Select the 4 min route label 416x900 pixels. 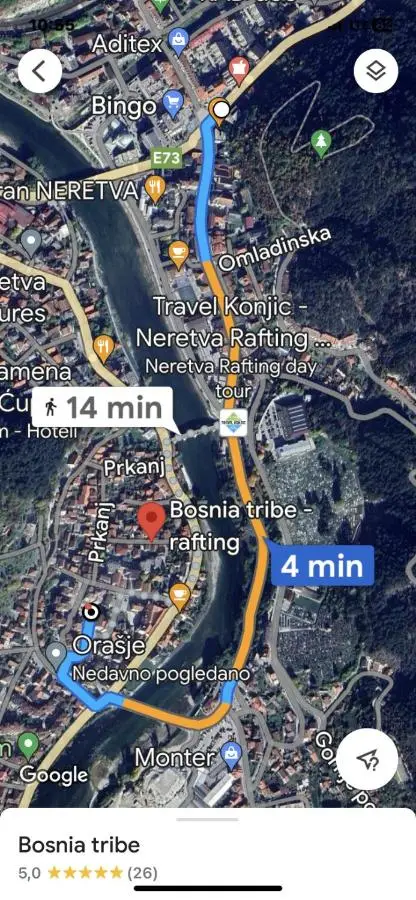pyautogui.click(x=322, y=566)
